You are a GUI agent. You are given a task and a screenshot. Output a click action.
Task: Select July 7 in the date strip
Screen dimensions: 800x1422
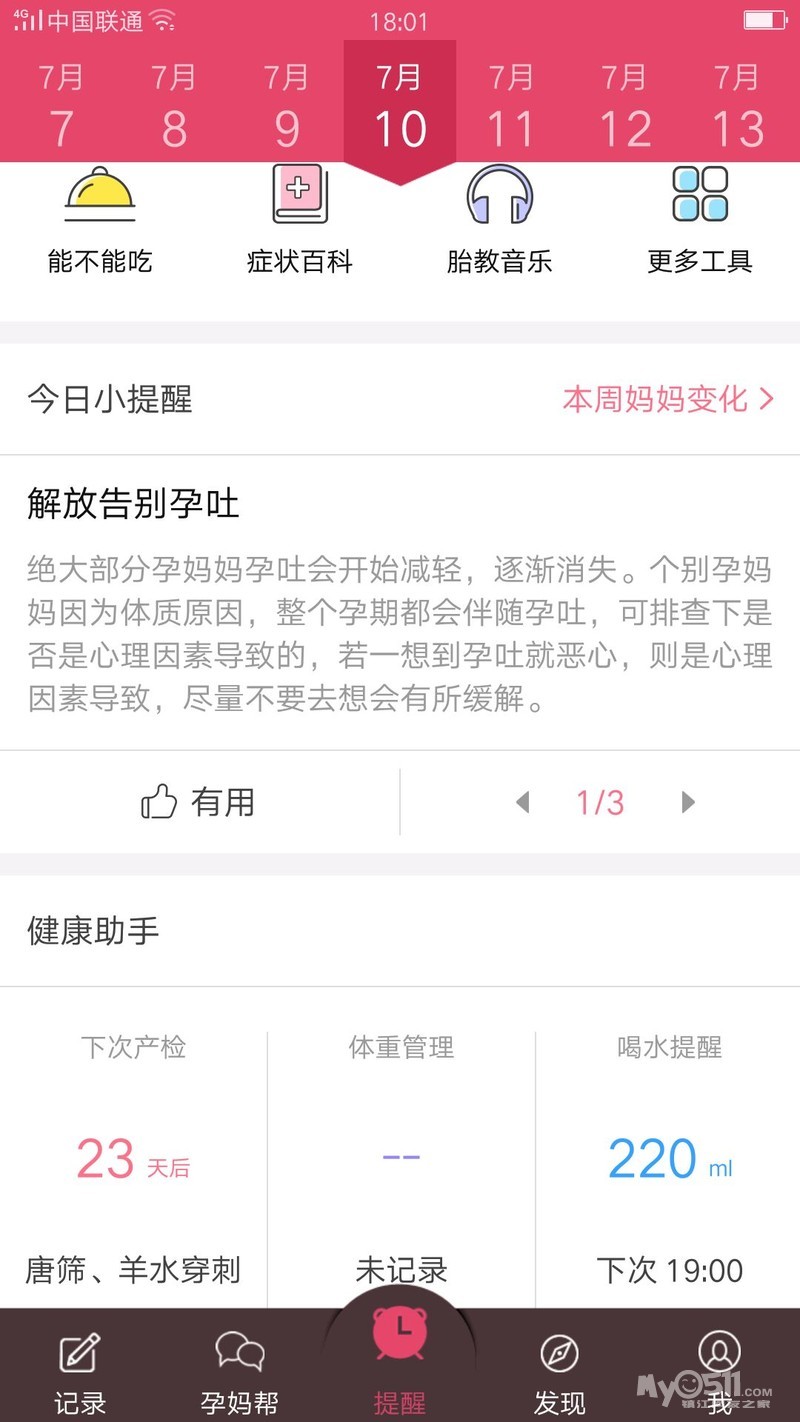point(61,105)
